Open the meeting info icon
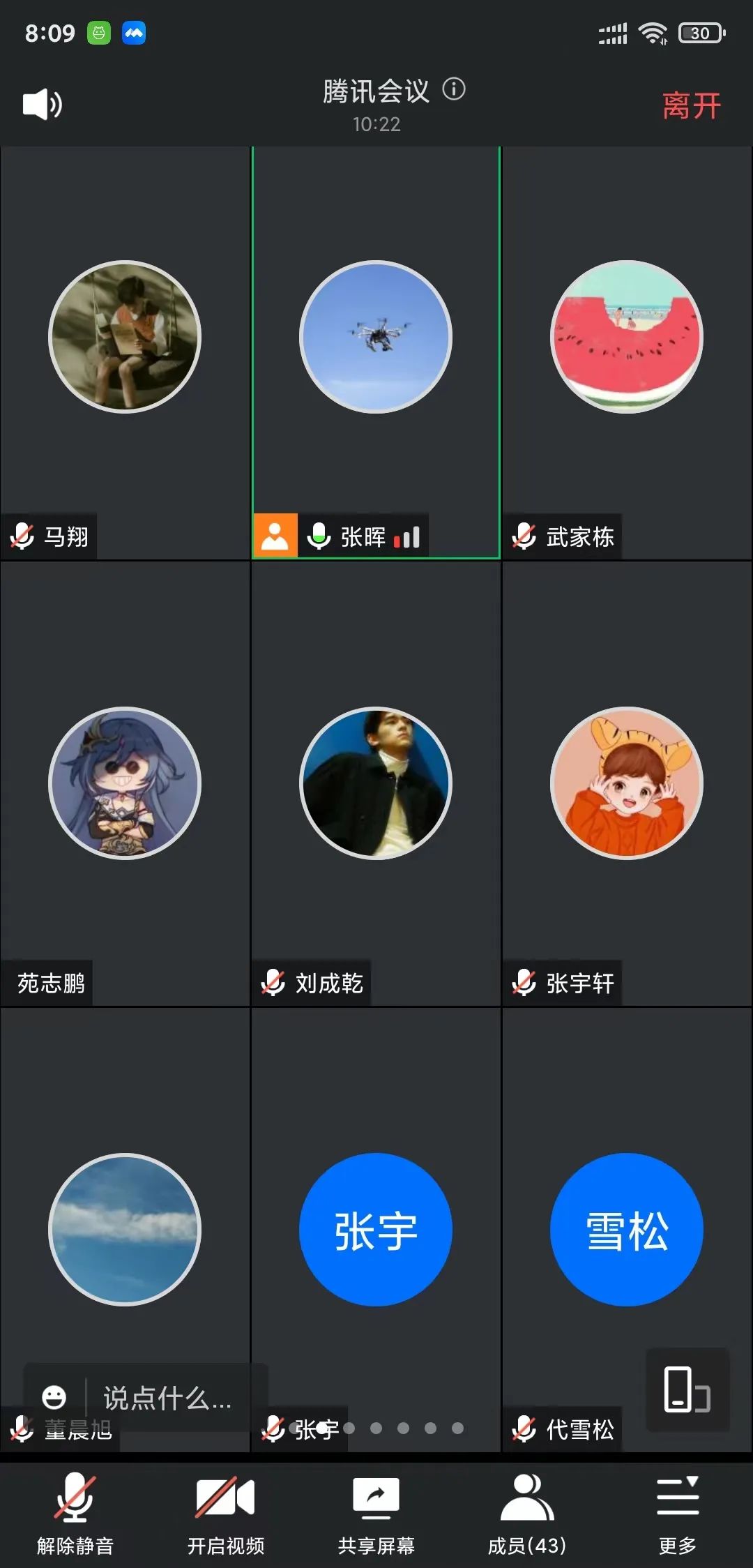This screenshot has height=1568, width=753. point(454,89)
